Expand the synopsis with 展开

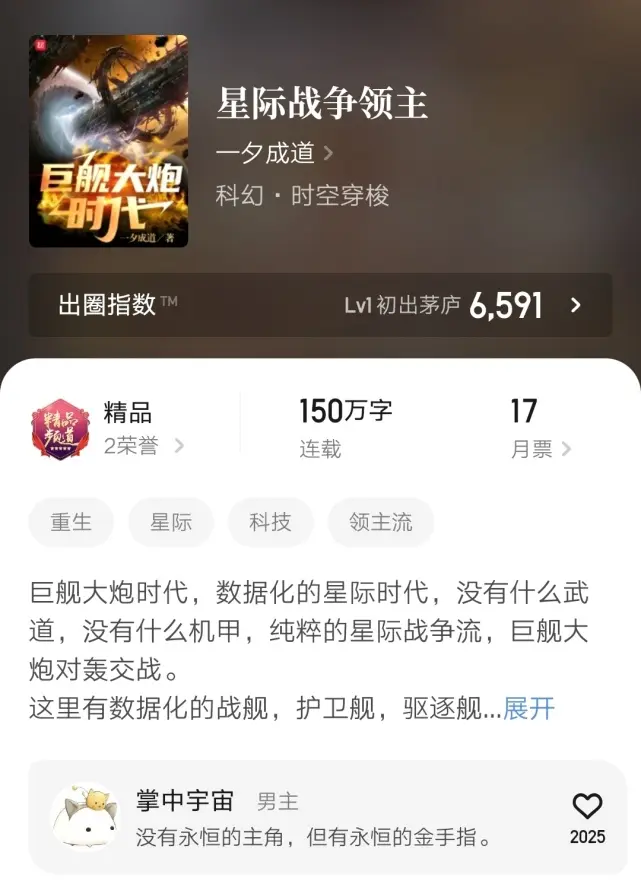[529, 709]
